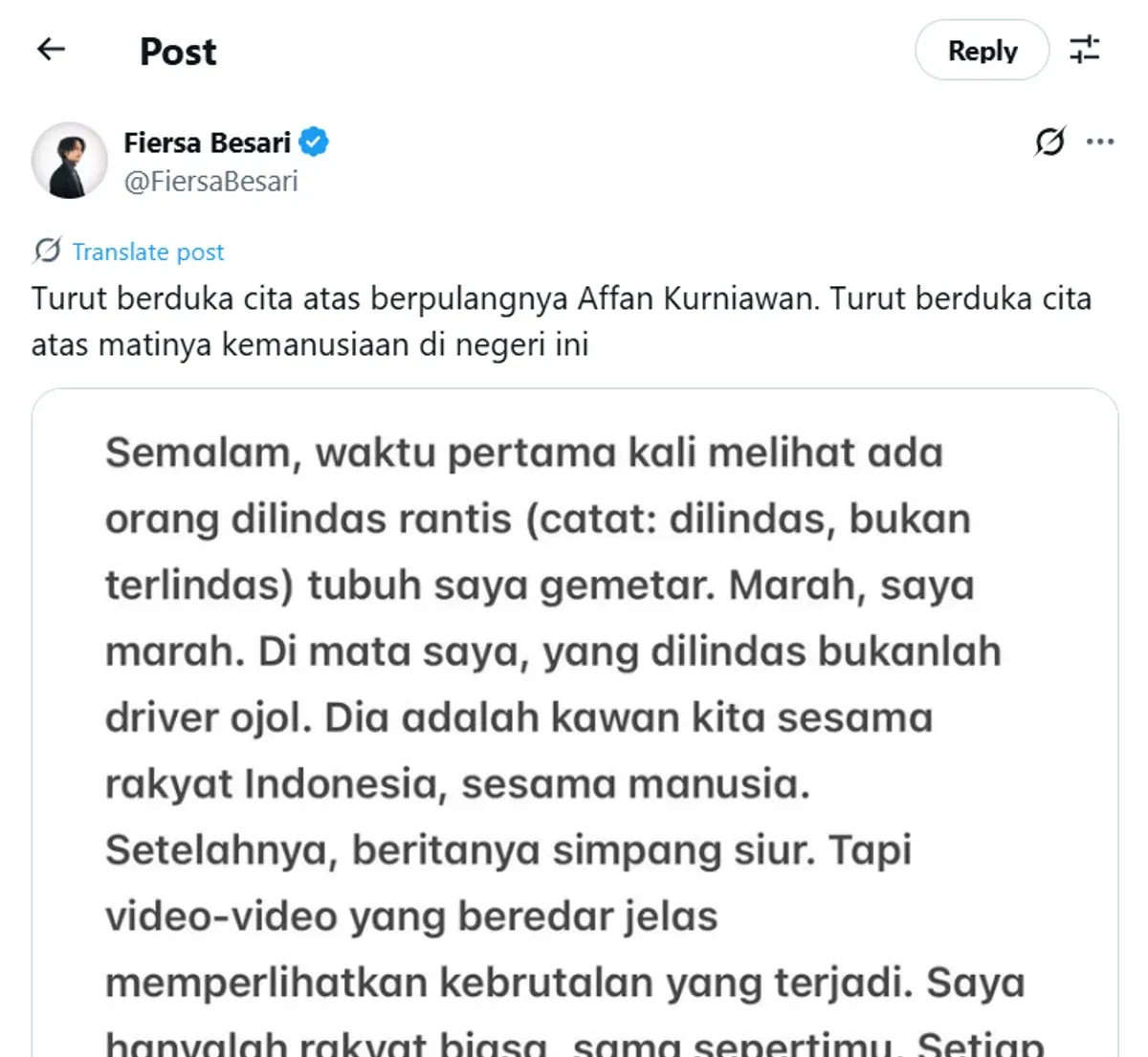Screen dimensions: 1148x1057
Task: Open the reply sorting filter icon
Action: 1085,50
